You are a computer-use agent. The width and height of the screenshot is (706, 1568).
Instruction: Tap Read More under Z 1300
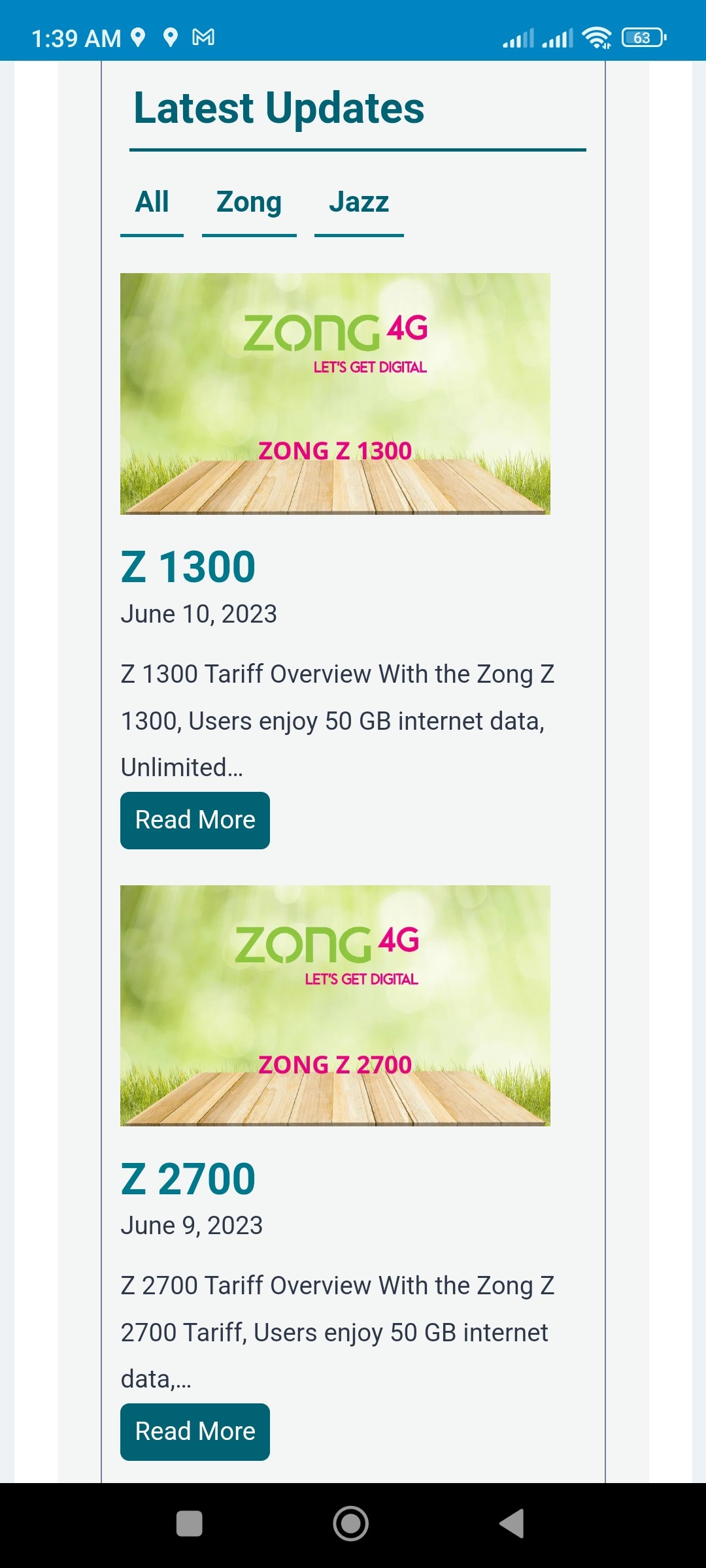tap(195, 820)
